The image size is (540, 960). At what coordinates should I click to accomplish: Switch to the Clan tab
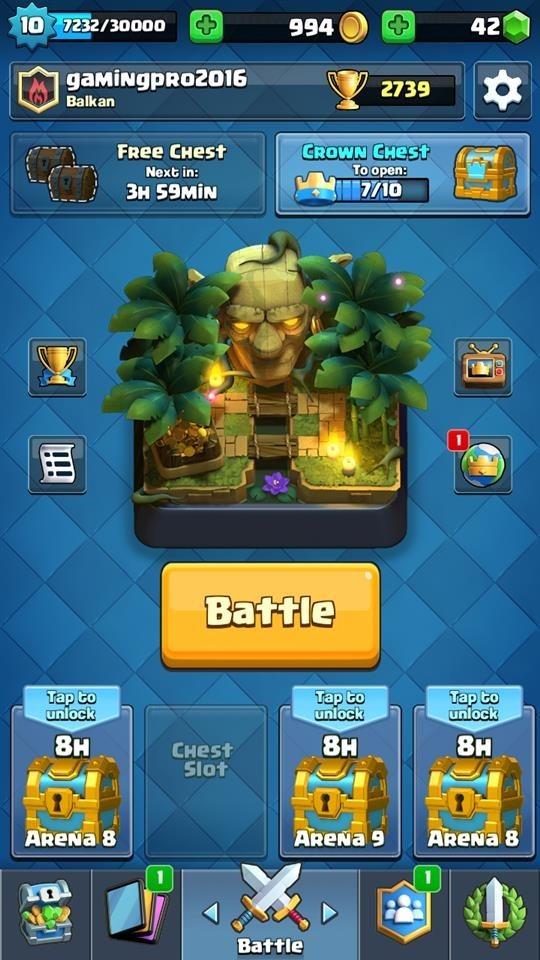tap(404, 912)
